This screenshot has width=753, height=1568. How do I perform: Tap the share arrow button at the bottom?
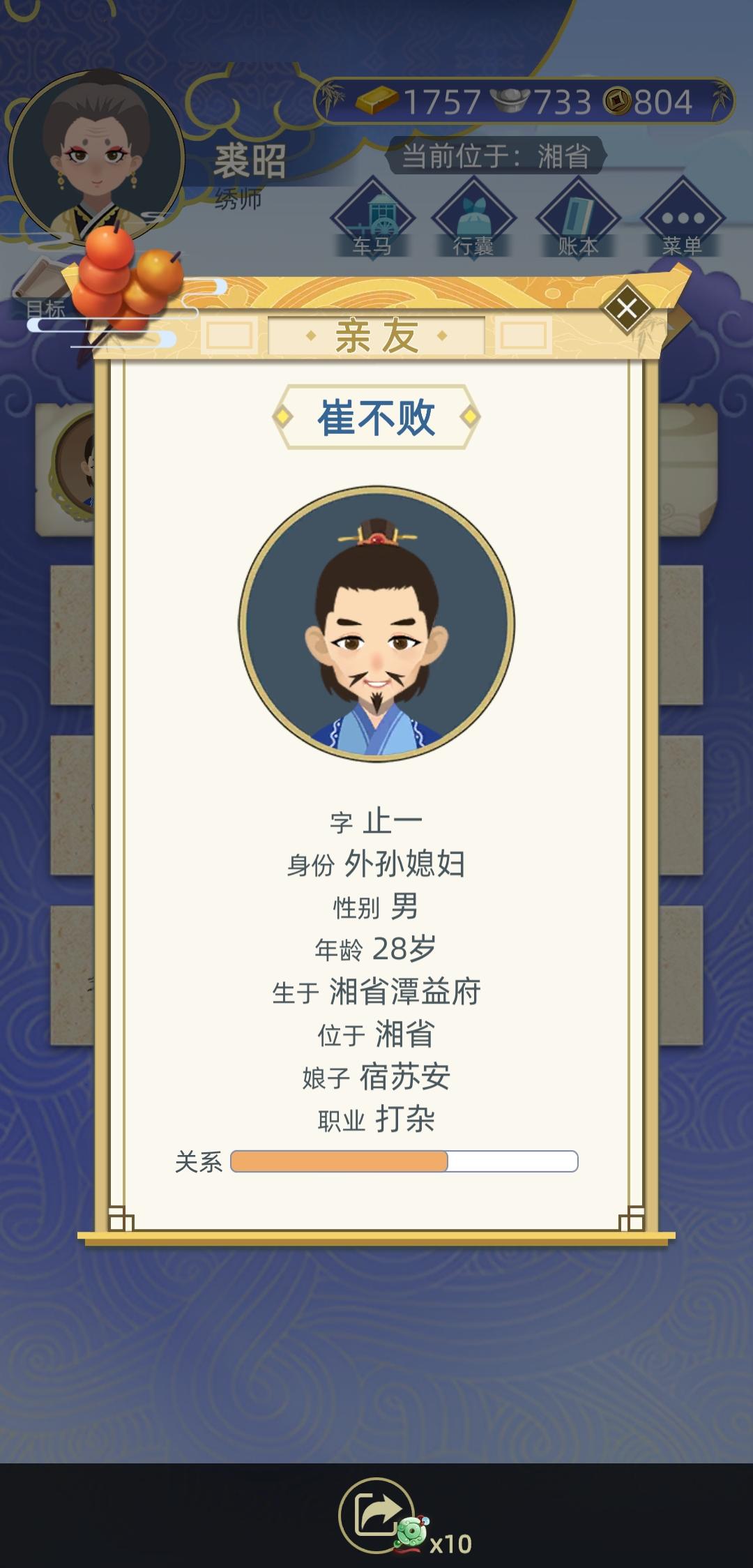tap(376, 1514)
